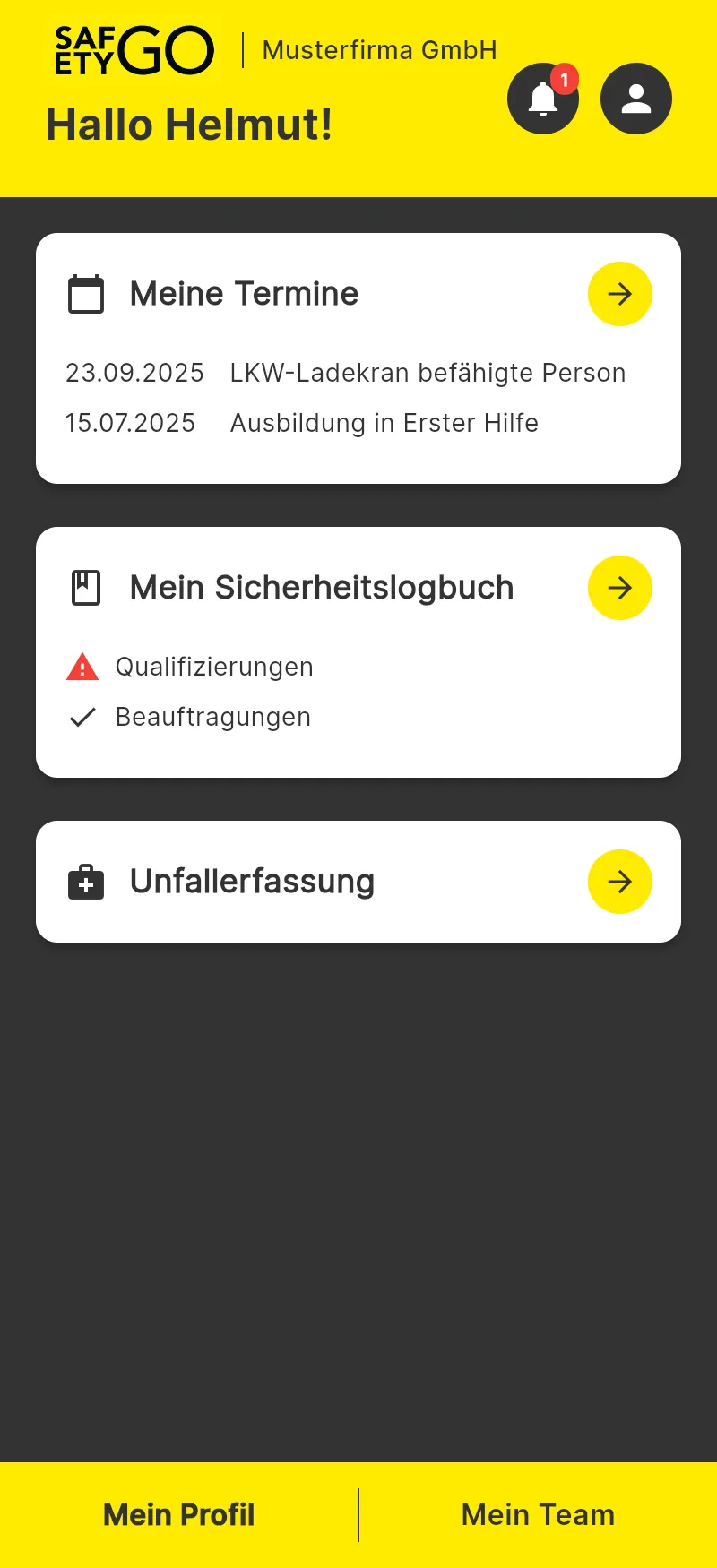Switch to the Mein Team tab
Viewport: 717px width, 1568px height.
pos(537,1514)
